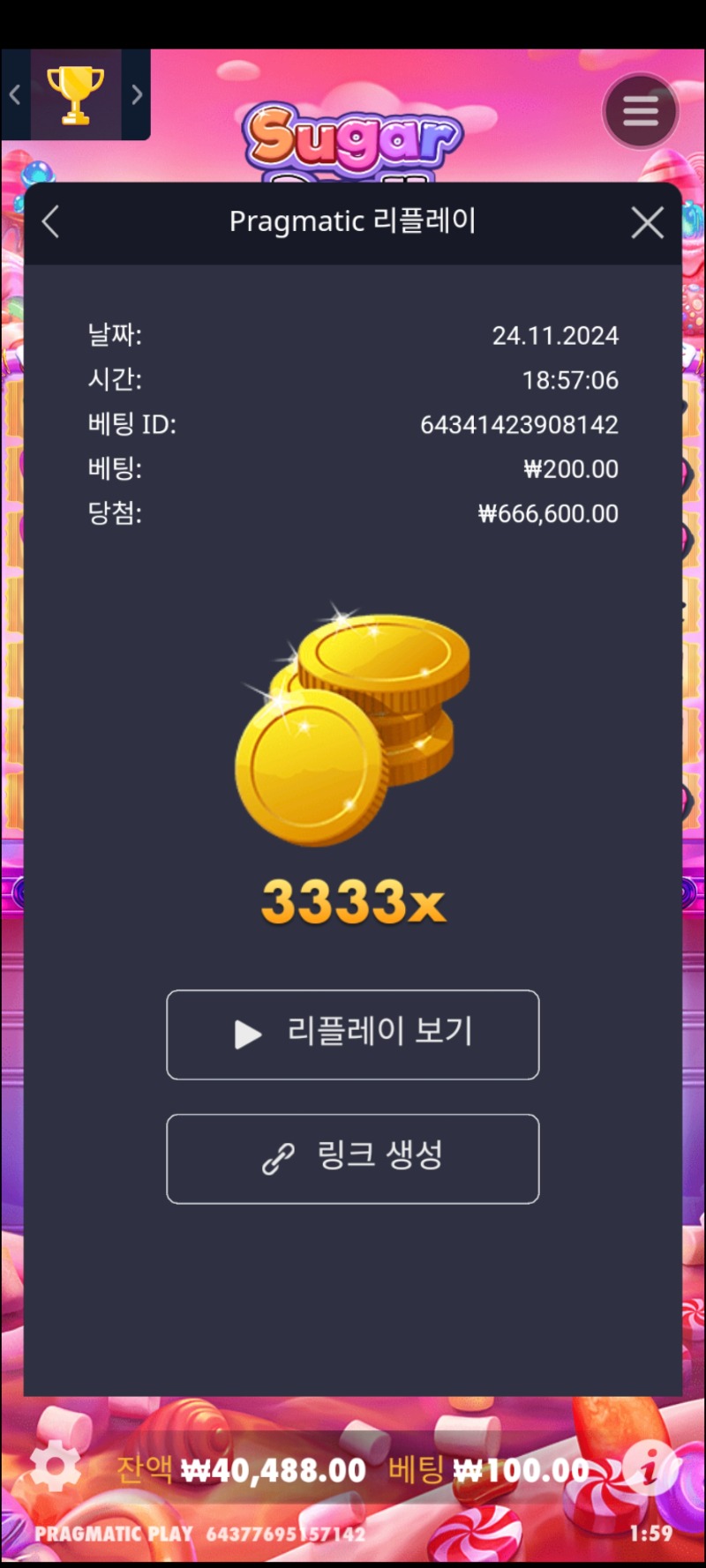The image size is (706, 1568).
Task: Open the trophy tournament panel
Action: pyautogui.click(x=75, y=94)
